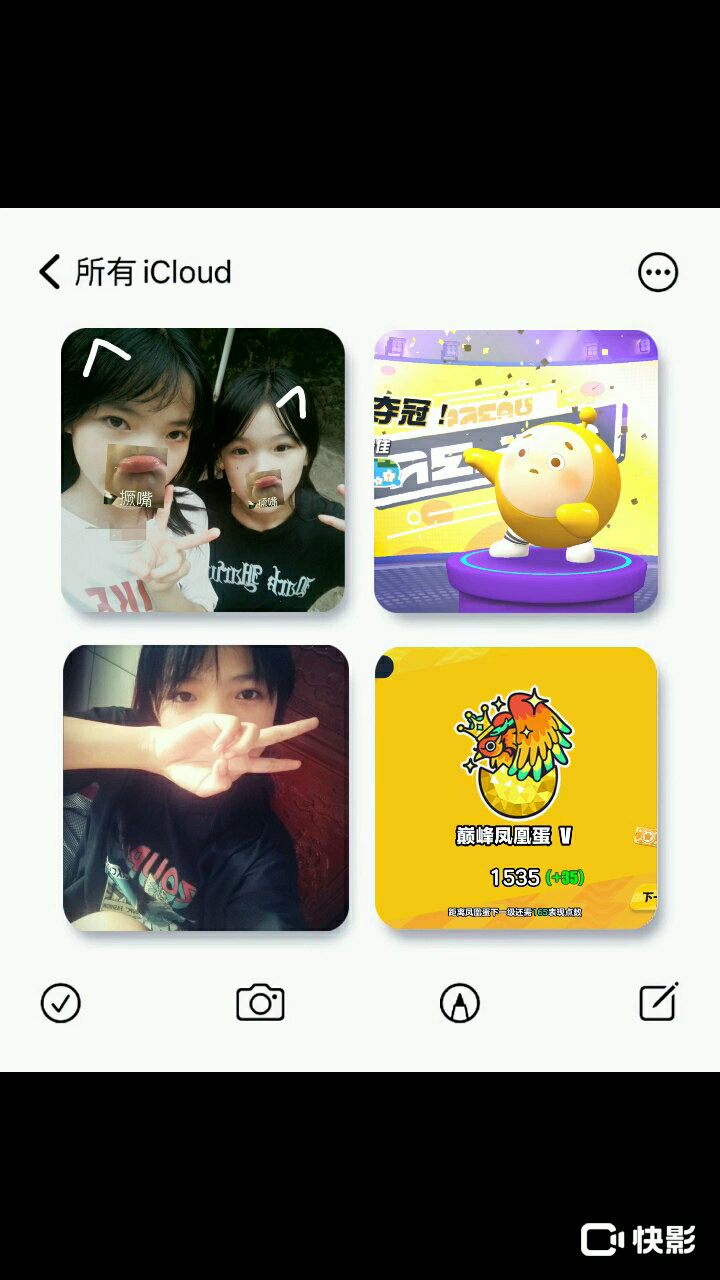Open the camera to add a photo

tap(260, 1003)
